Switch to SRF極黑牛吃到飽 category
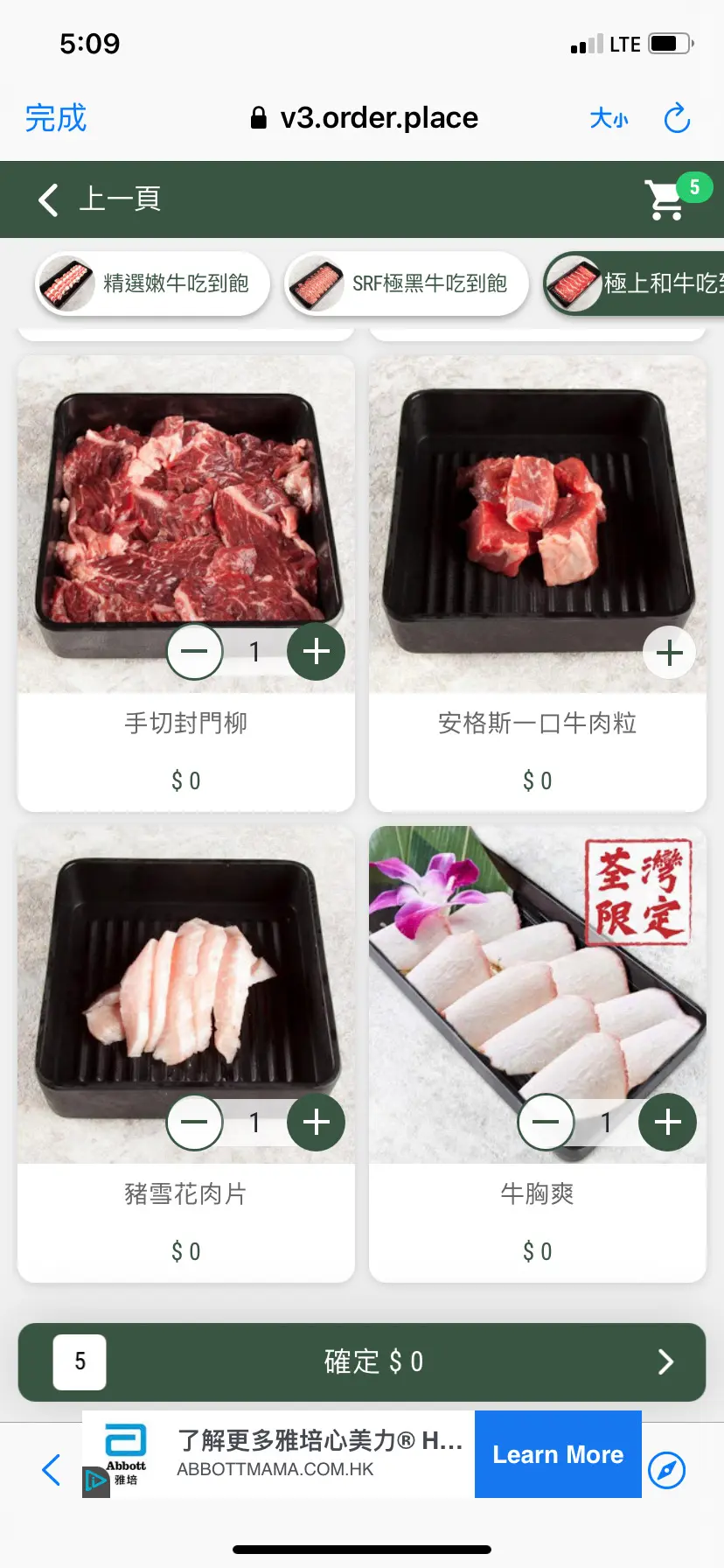The width and height of the screenshot is (724, 1568). point(407,283)
